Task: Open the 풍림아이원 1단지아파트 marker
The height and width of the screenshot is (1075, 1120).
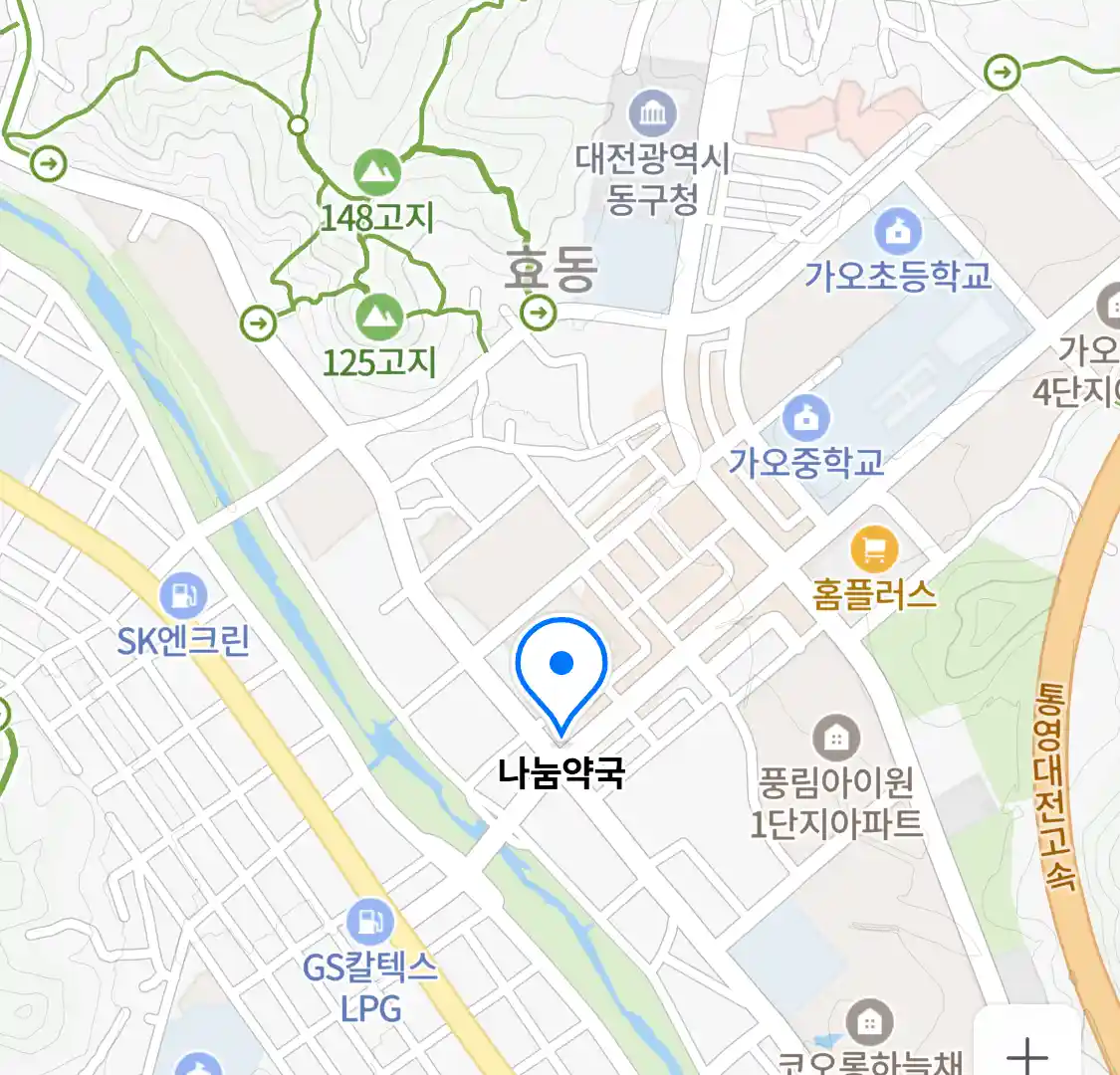Action: coord(836,739)
